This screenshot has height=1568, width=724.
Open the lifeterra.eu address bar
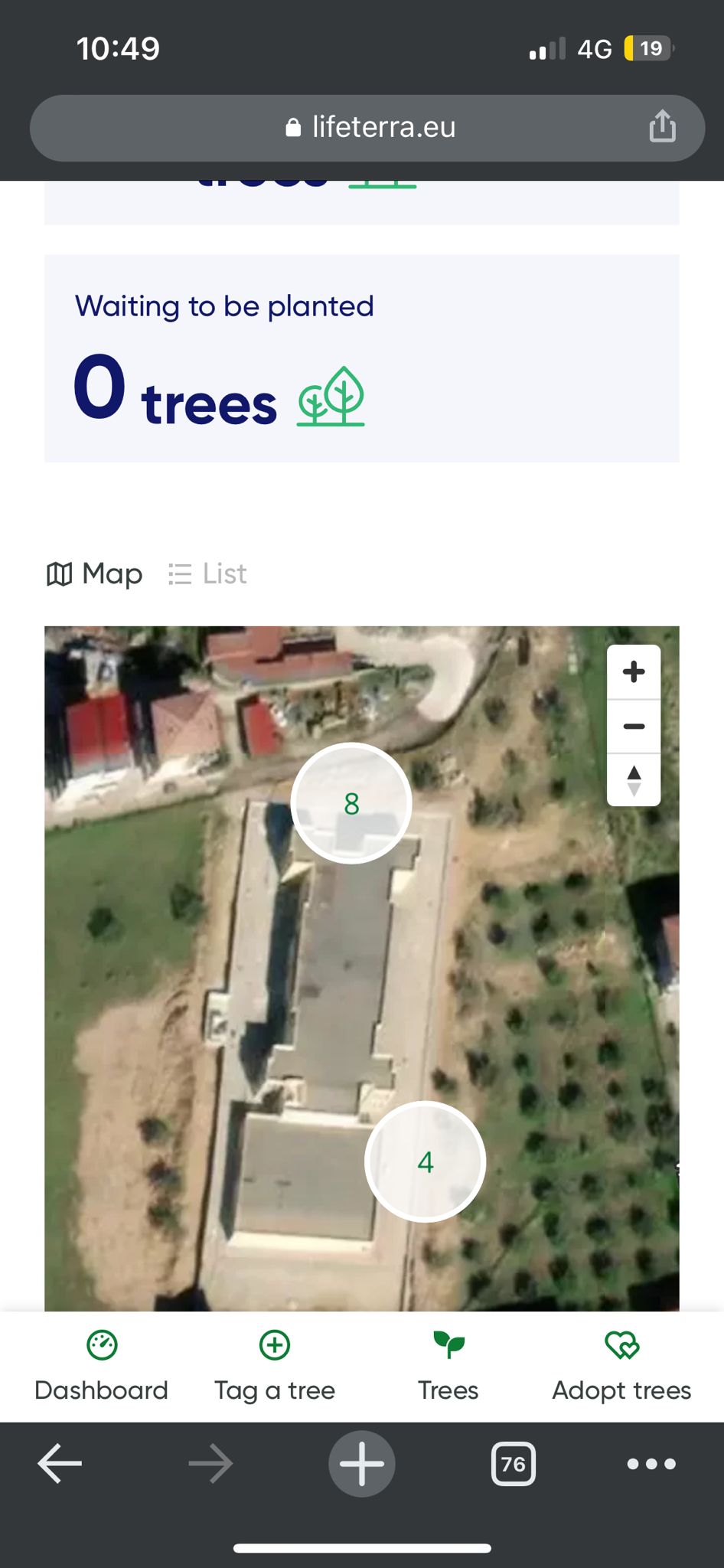click(x=370, y=127)
